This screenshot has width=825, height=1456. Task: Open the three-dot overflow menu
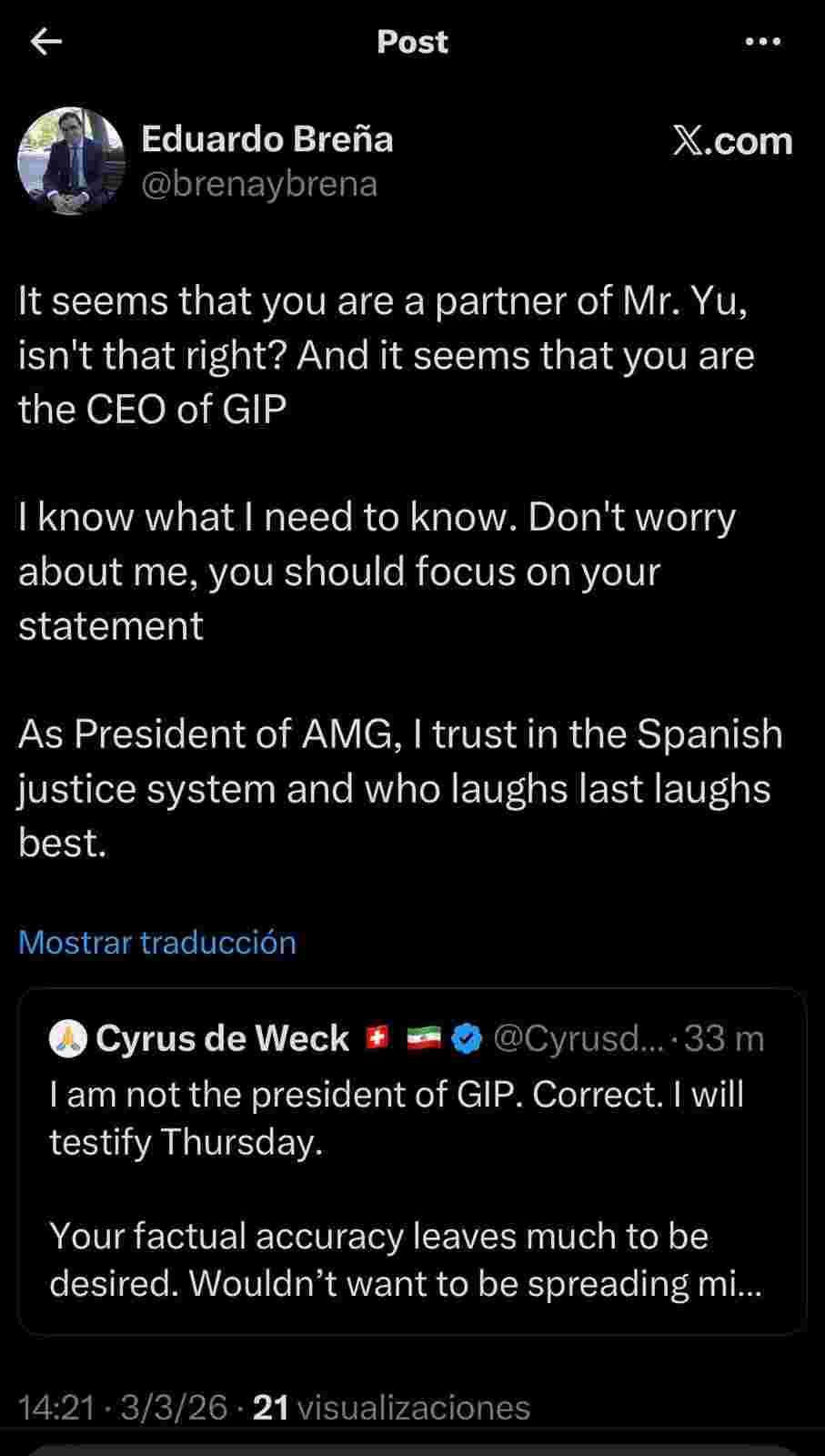(x=762, y=42)
